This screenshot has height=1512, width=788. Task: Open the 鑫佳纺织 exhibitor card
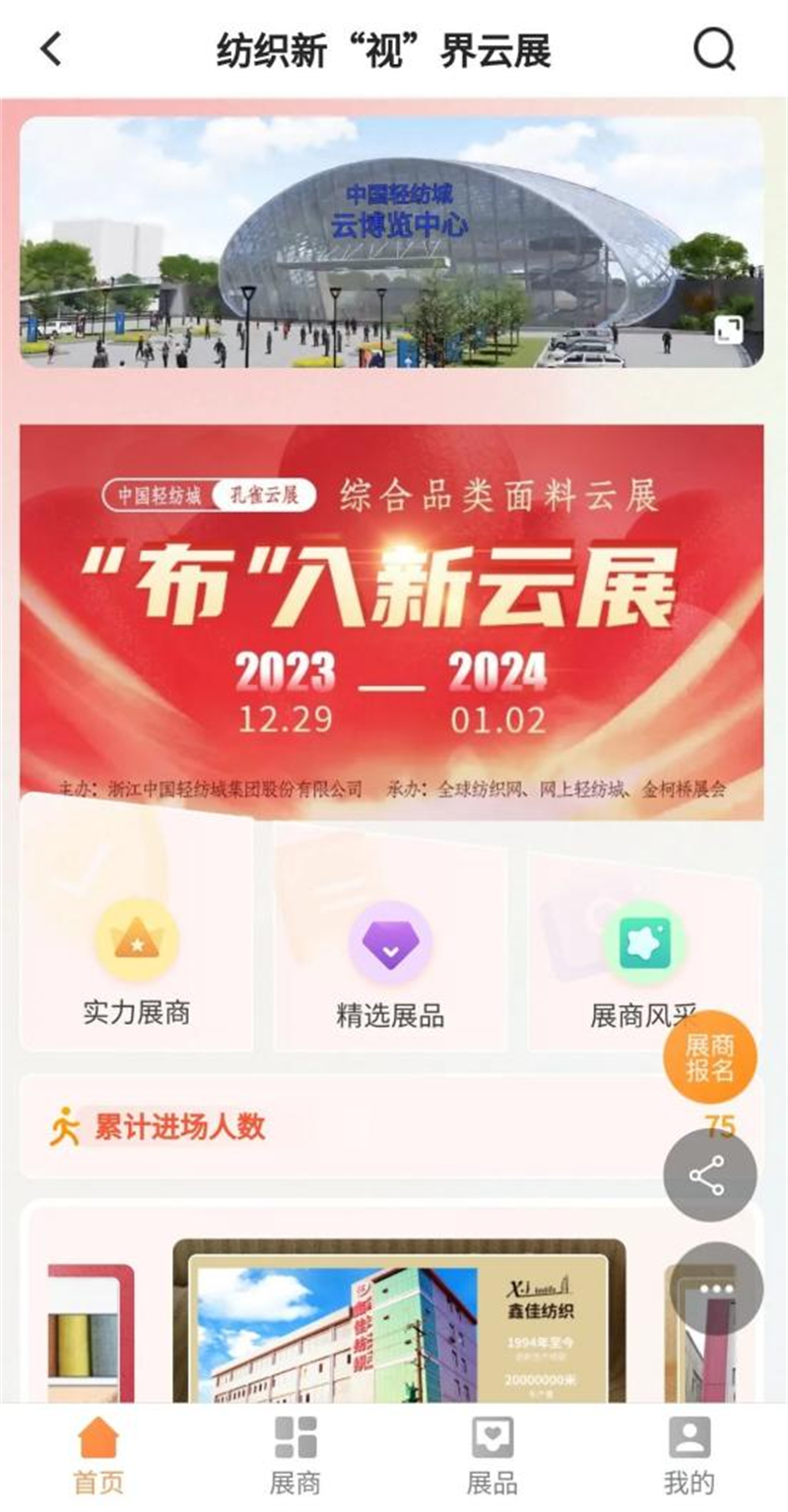[399, 1324]
